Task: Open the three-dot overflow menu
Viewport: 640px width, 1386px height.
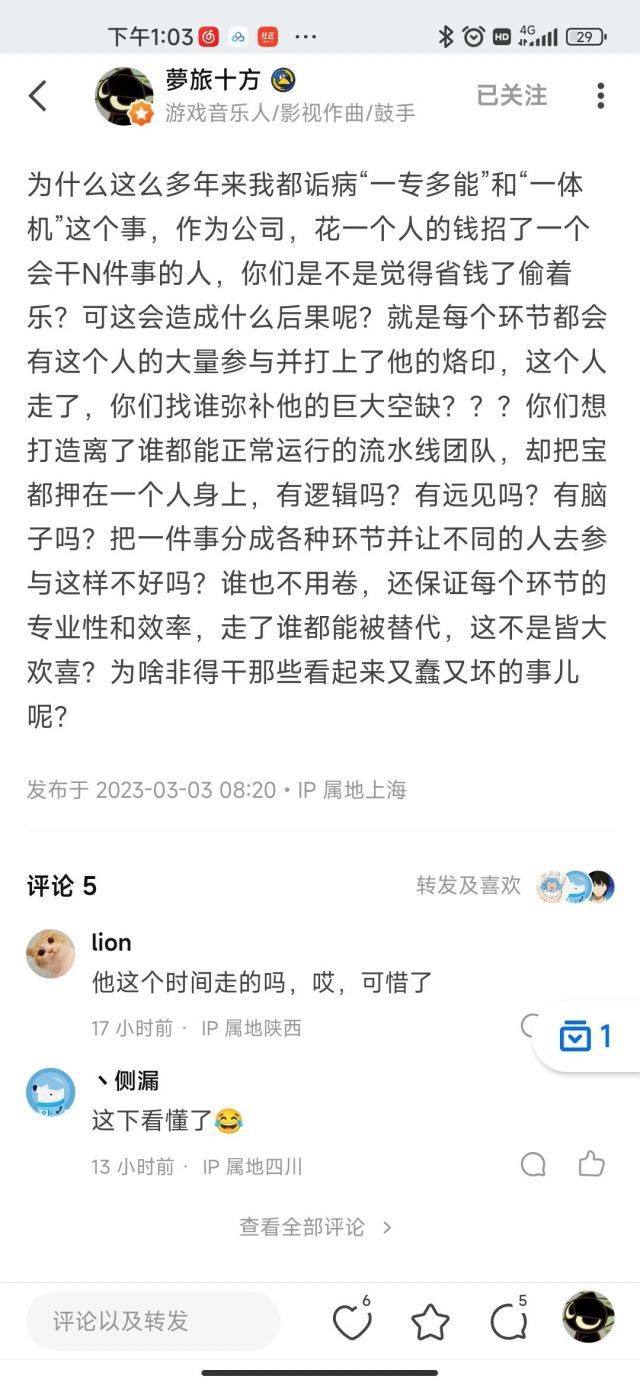Action: pyautogui.click(x=600, y=96)
